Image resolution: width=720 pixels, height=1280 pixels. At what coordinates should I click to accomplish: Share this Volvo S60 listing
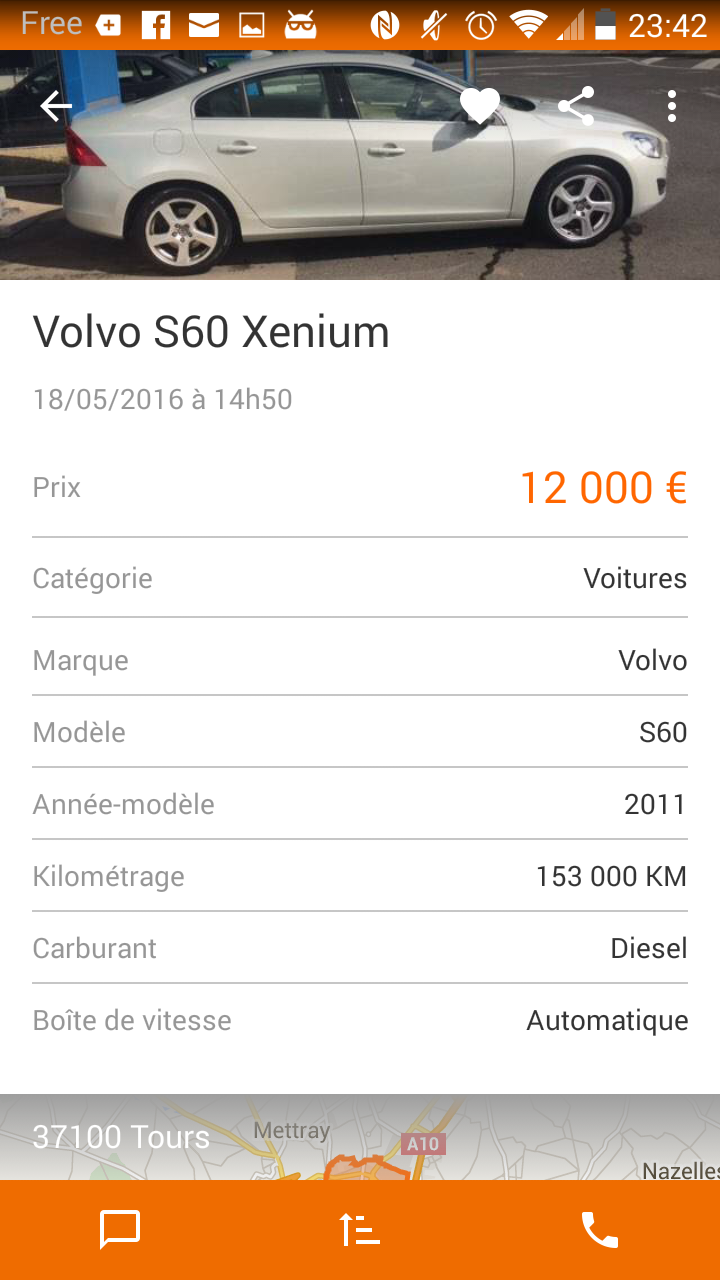point(576,106)
